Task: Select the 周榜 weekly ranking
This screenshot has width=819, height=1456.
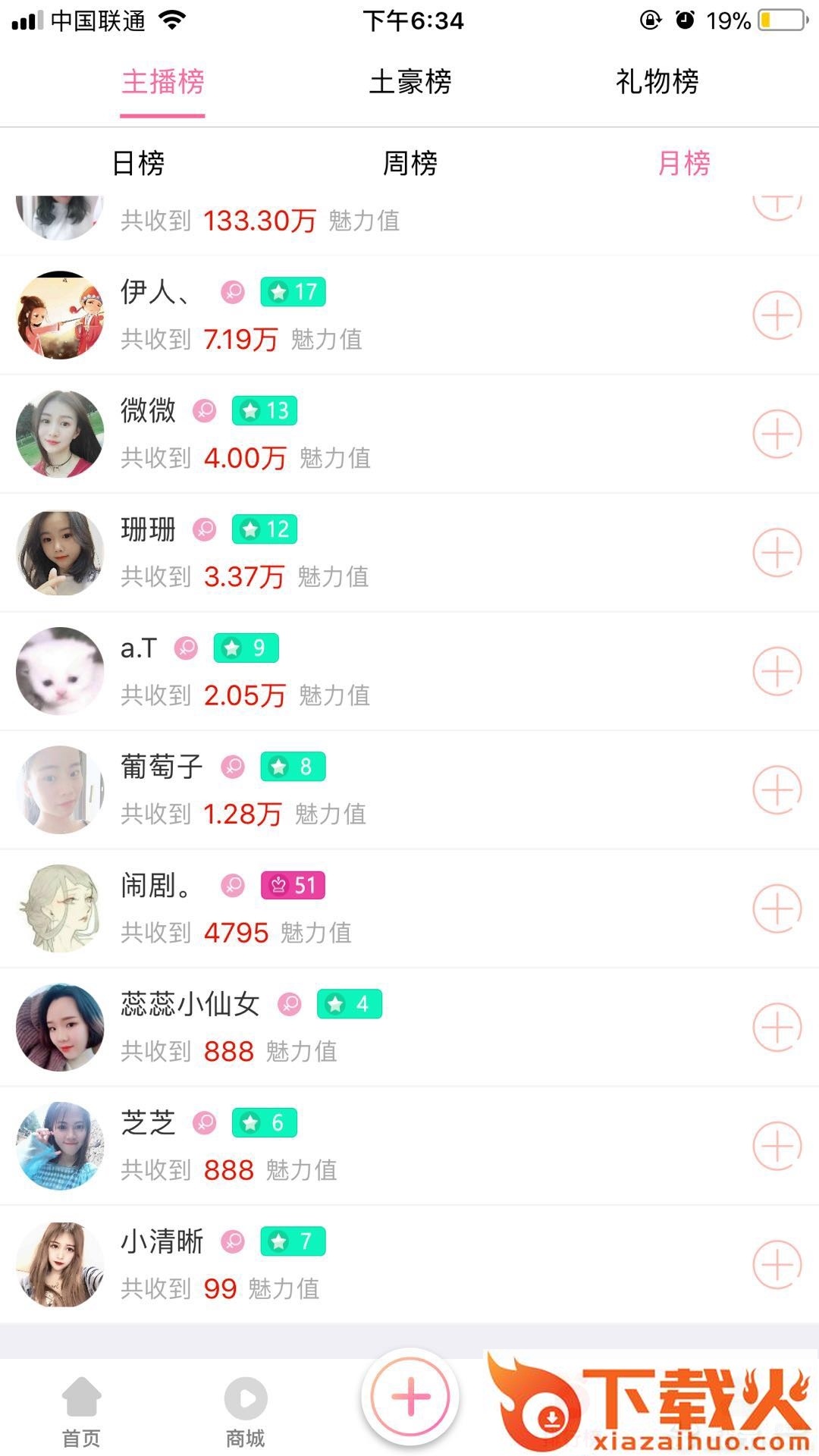Action: tap(409, 163)
